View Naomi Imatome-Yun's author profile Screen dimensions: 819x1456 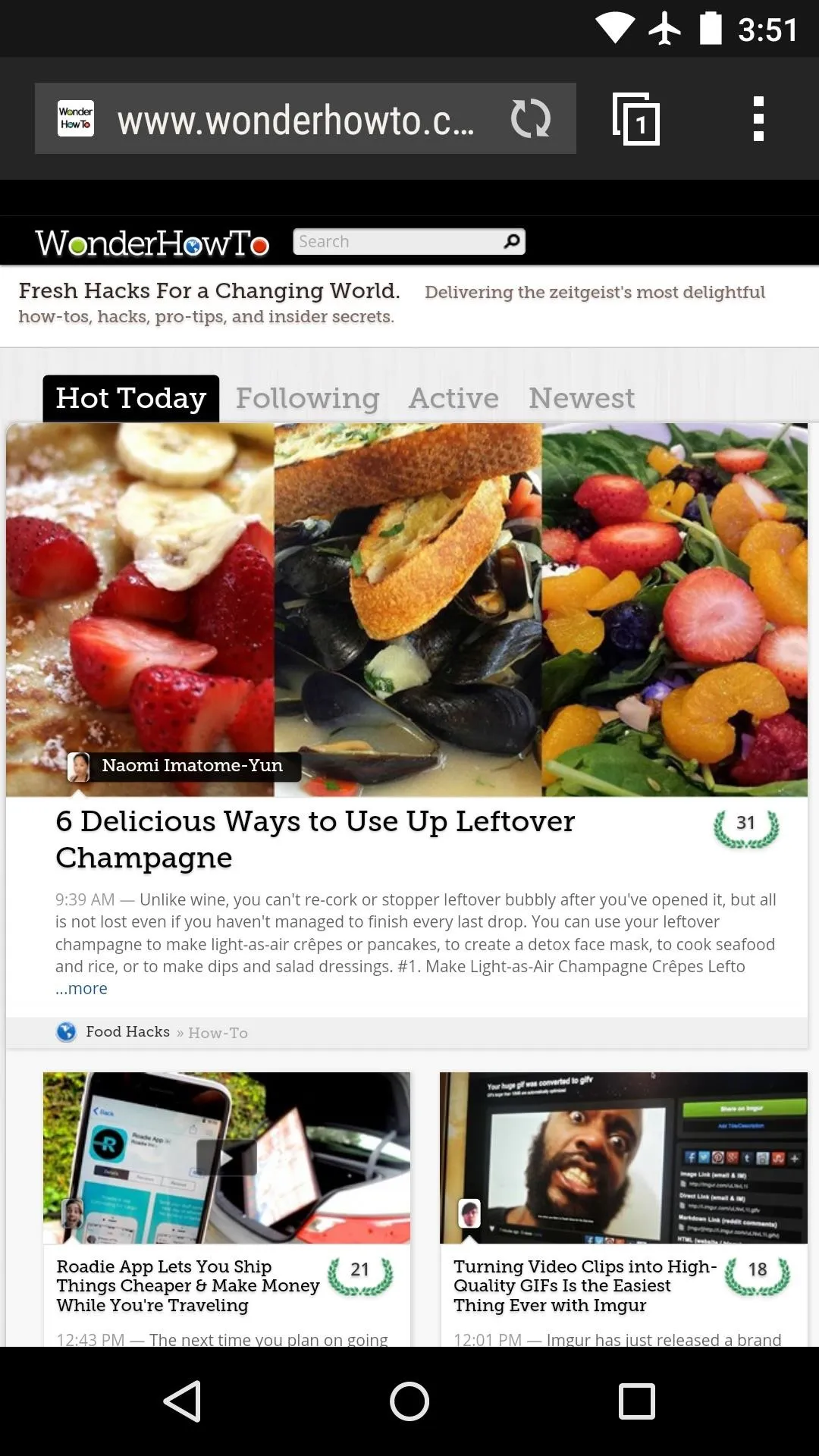(x=192, y=766)
